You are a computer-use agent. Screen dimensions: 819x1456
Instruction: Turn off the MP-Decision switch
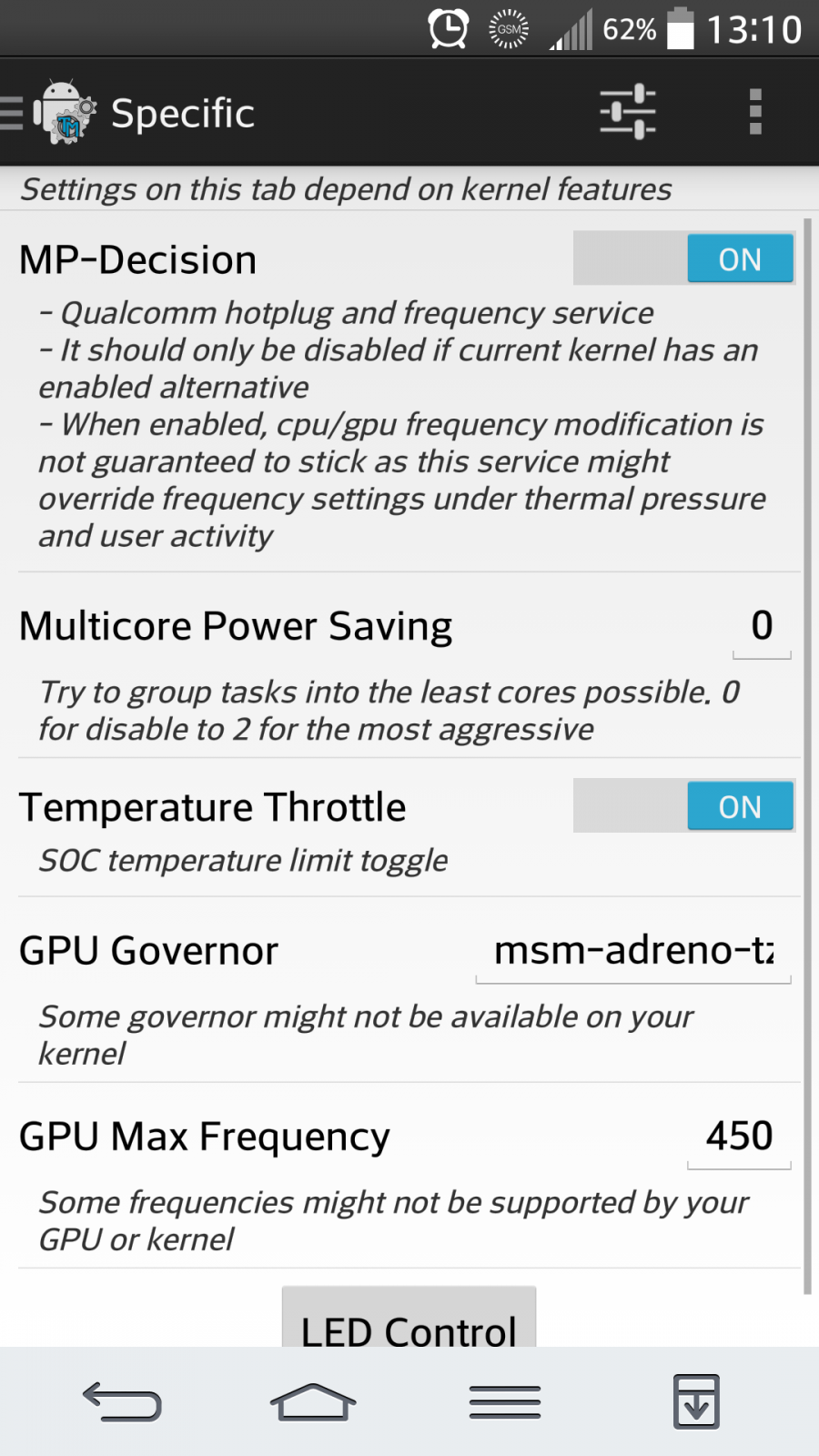click(x=683, y=259)
